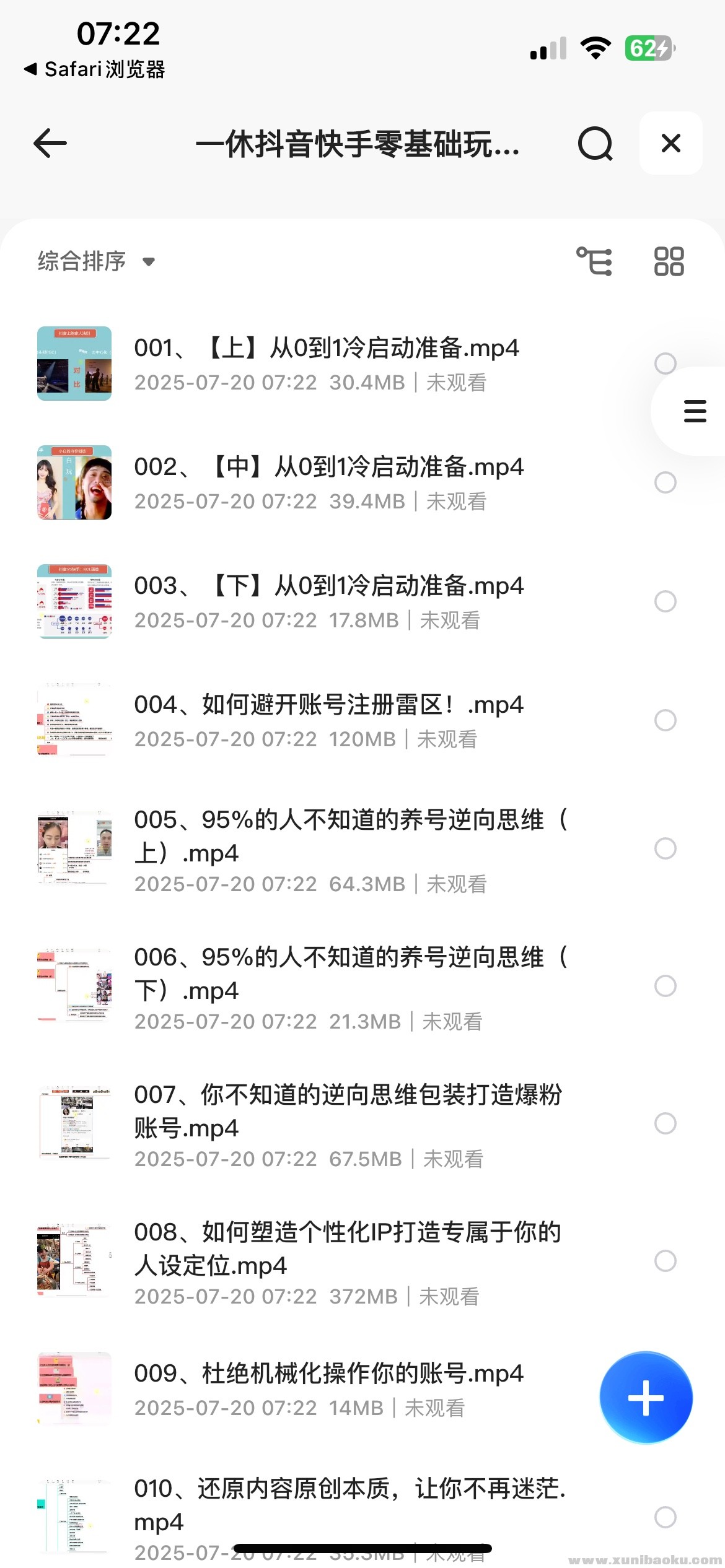Open 004、如何避开账号注册雷区 video

(329, 704)
